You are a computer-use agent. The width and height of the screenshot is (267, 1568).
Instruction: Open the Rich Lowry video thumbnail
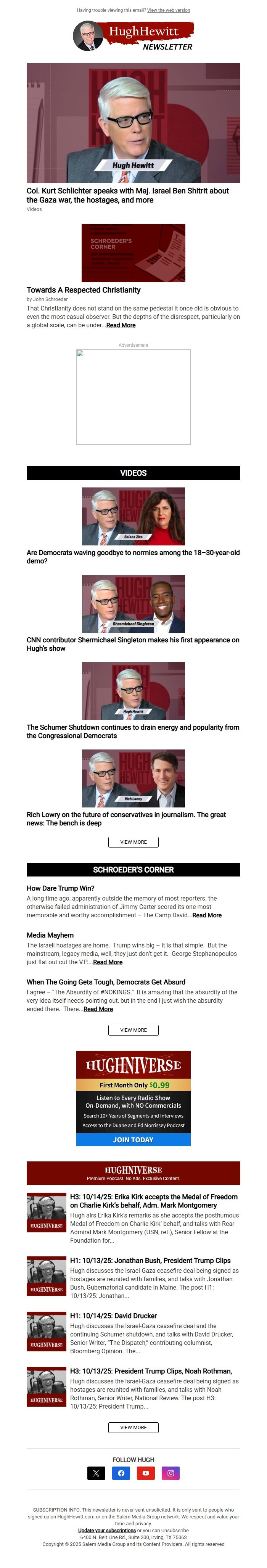pyautogui.click(x=133, y=778)
